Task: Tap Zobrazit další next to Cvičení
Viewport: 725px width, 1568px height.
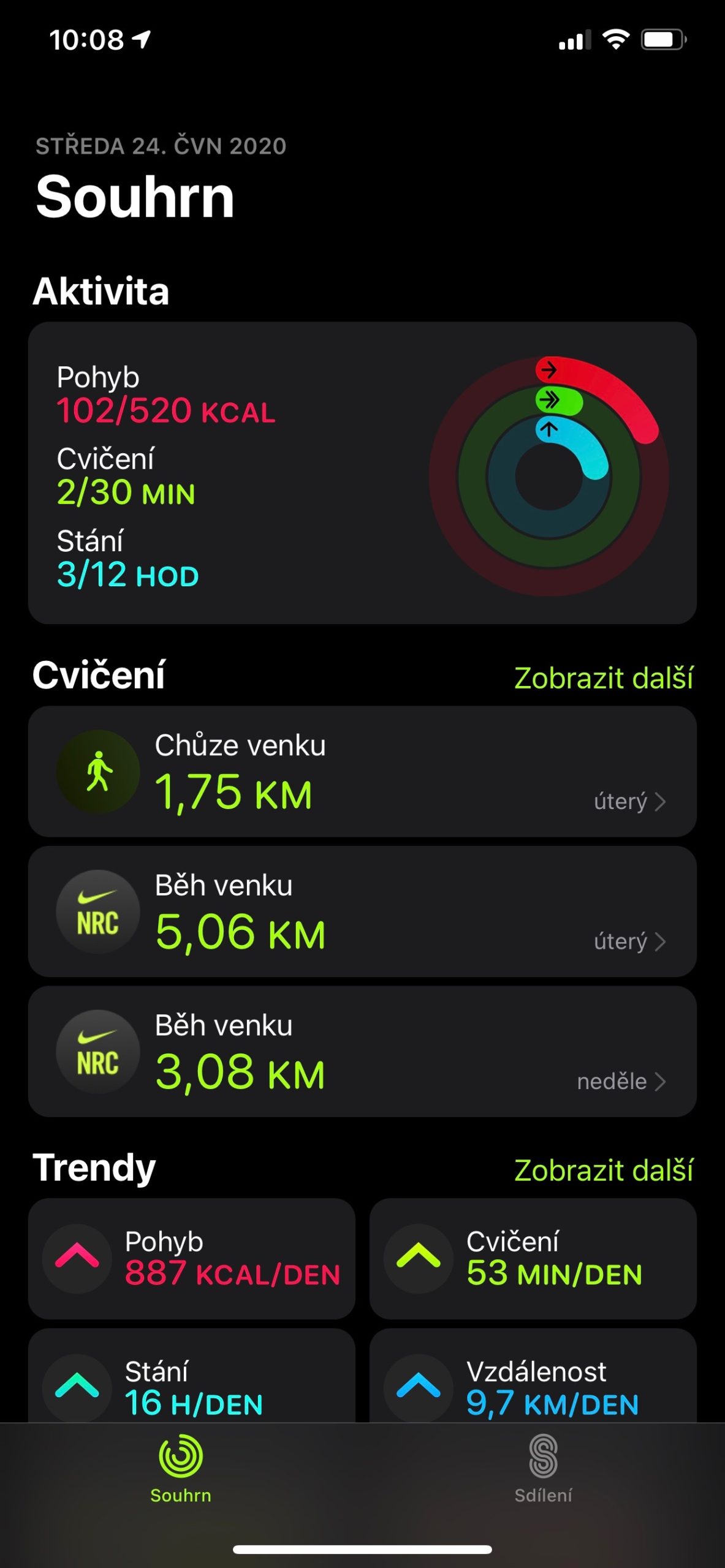Action: coord(603,678)
